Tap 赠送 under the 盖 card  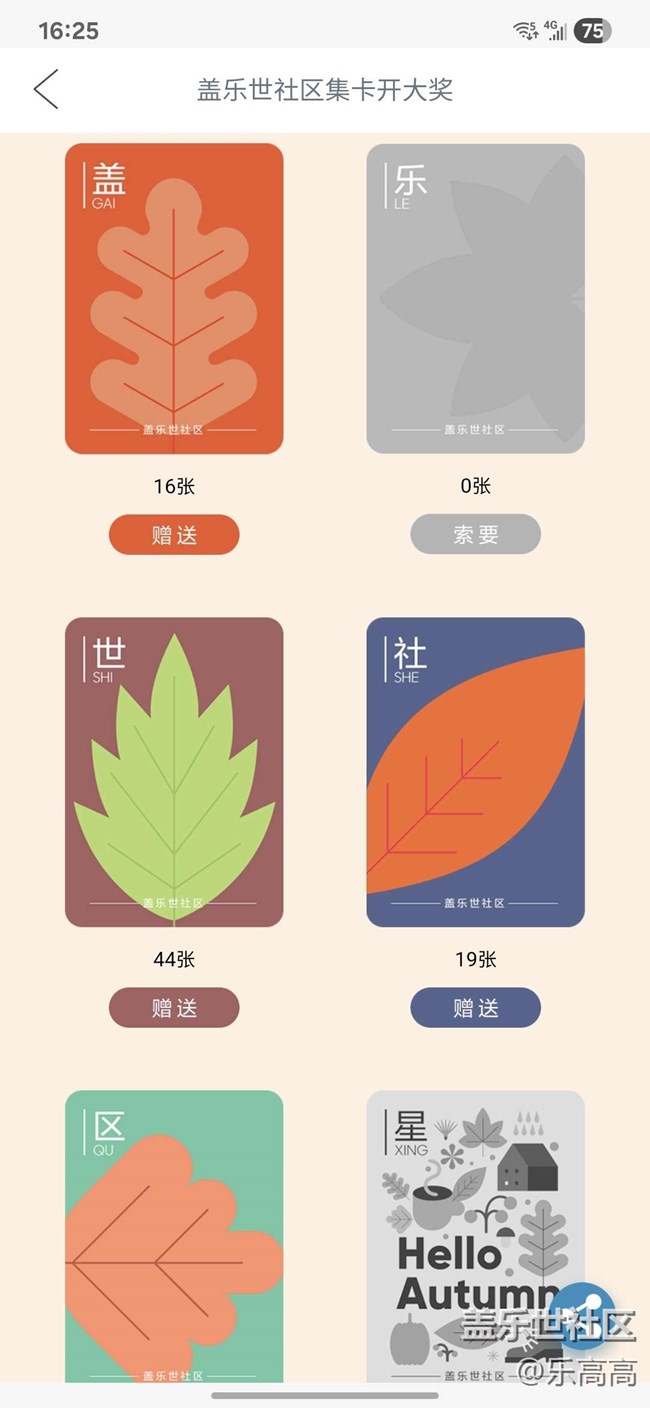[174, 535]
